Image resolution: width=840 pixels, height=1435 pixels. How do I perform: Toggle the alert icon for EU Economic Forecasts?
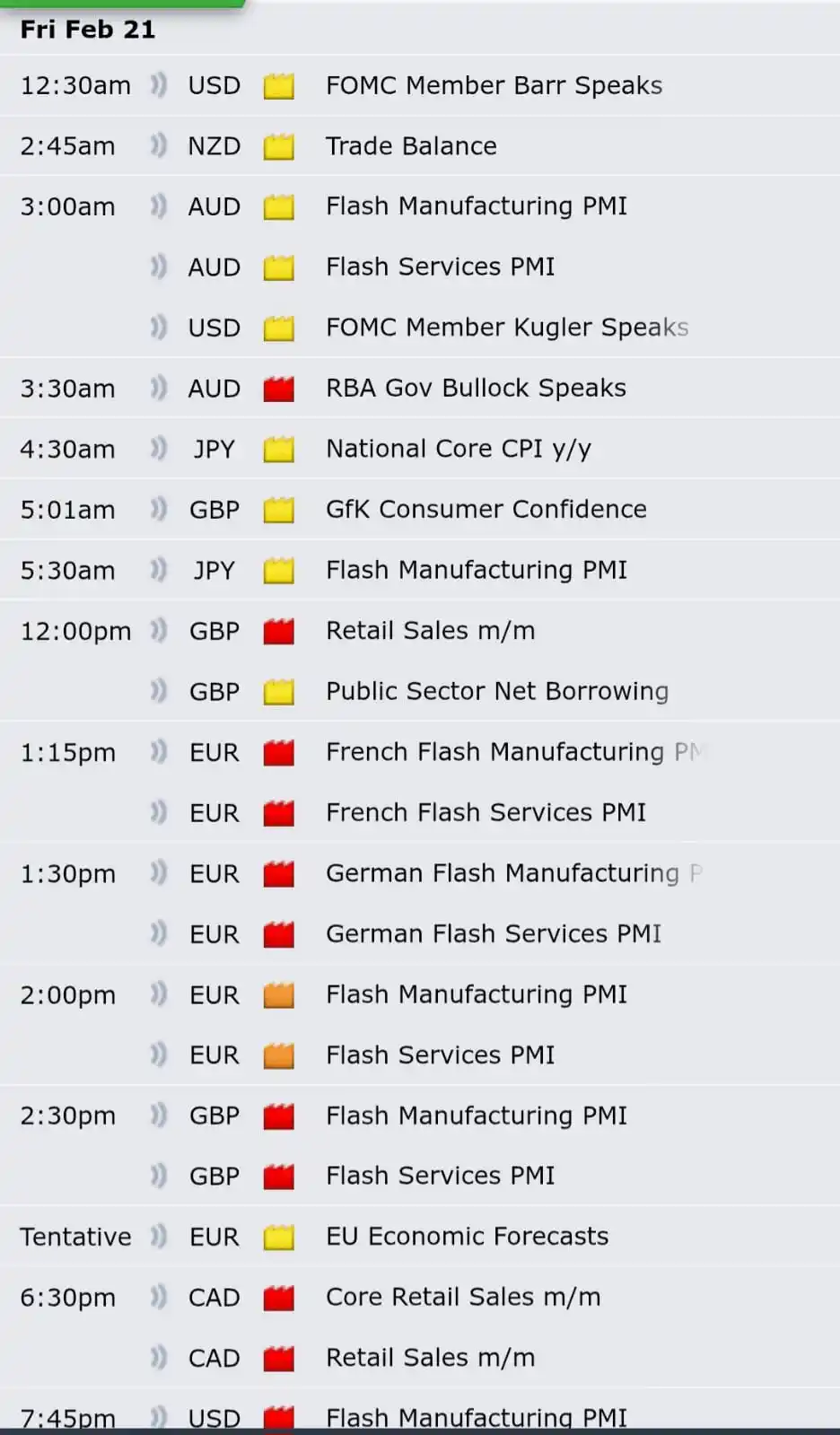point(159,1236)
